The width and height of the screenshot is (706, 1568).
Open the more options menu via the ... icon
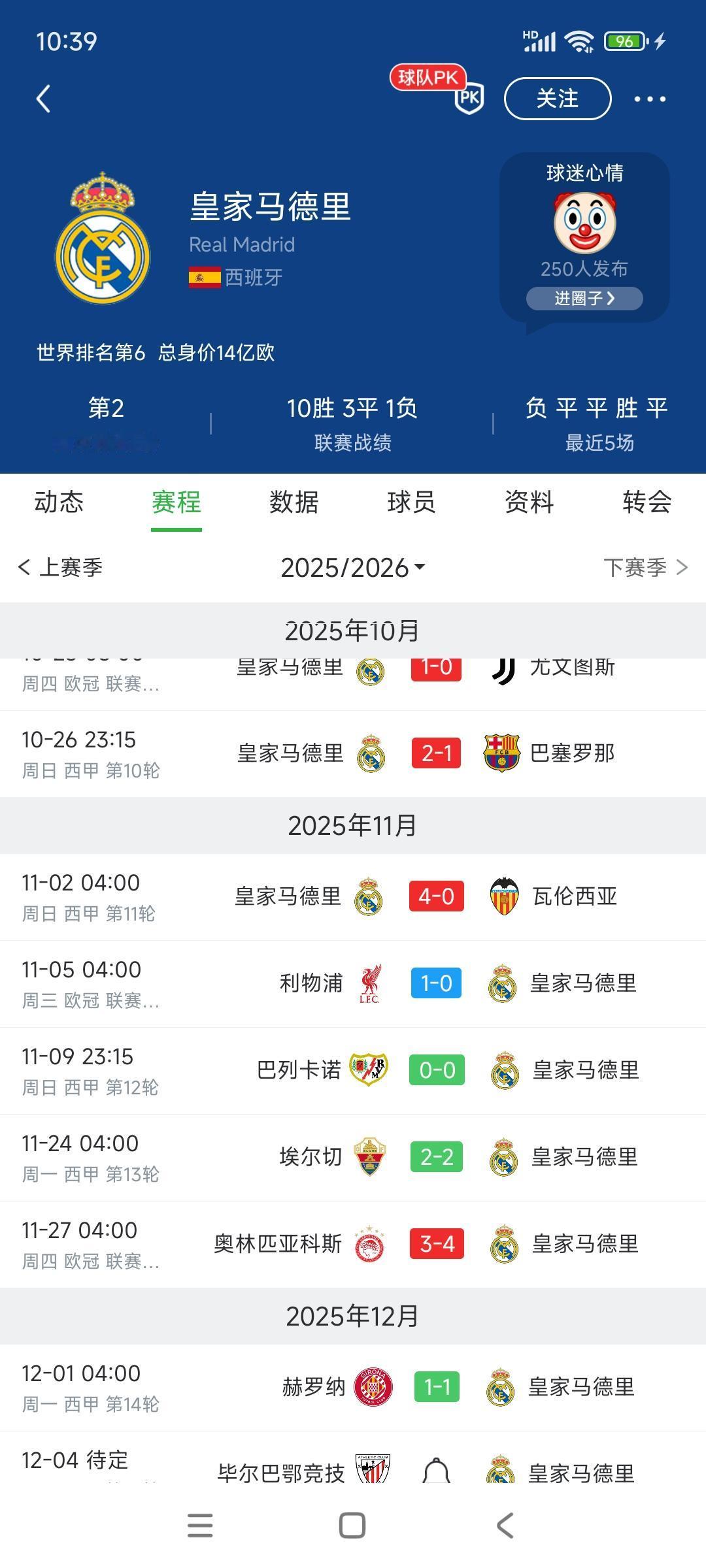click(648, 99)
